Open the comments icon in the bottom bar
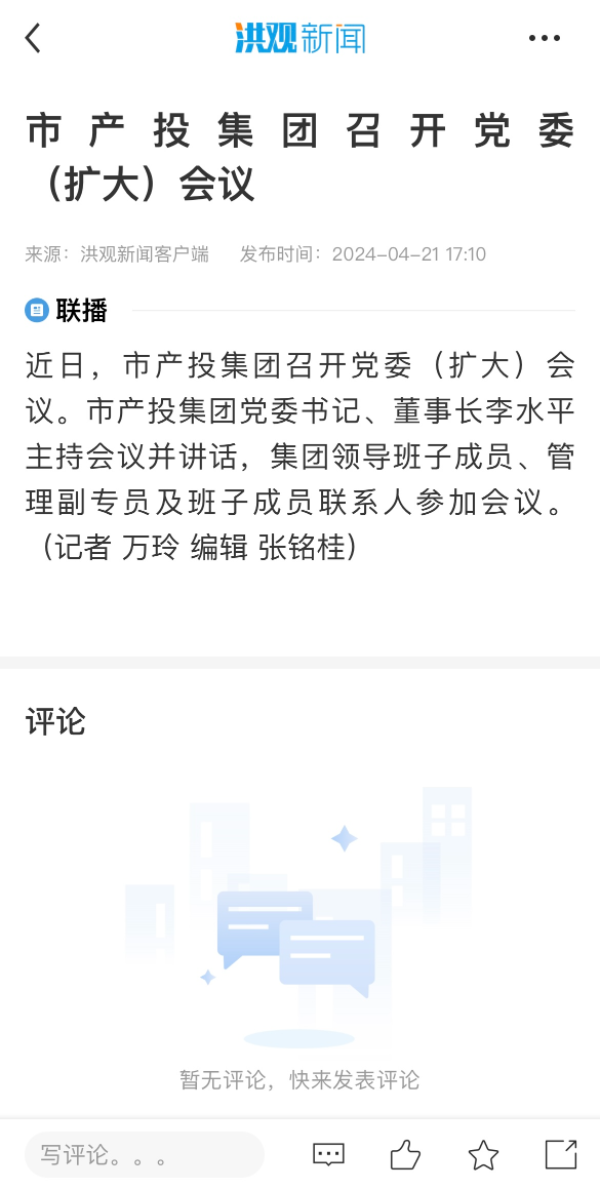This screenshot has width=600, height=1189. point(329,1155)
